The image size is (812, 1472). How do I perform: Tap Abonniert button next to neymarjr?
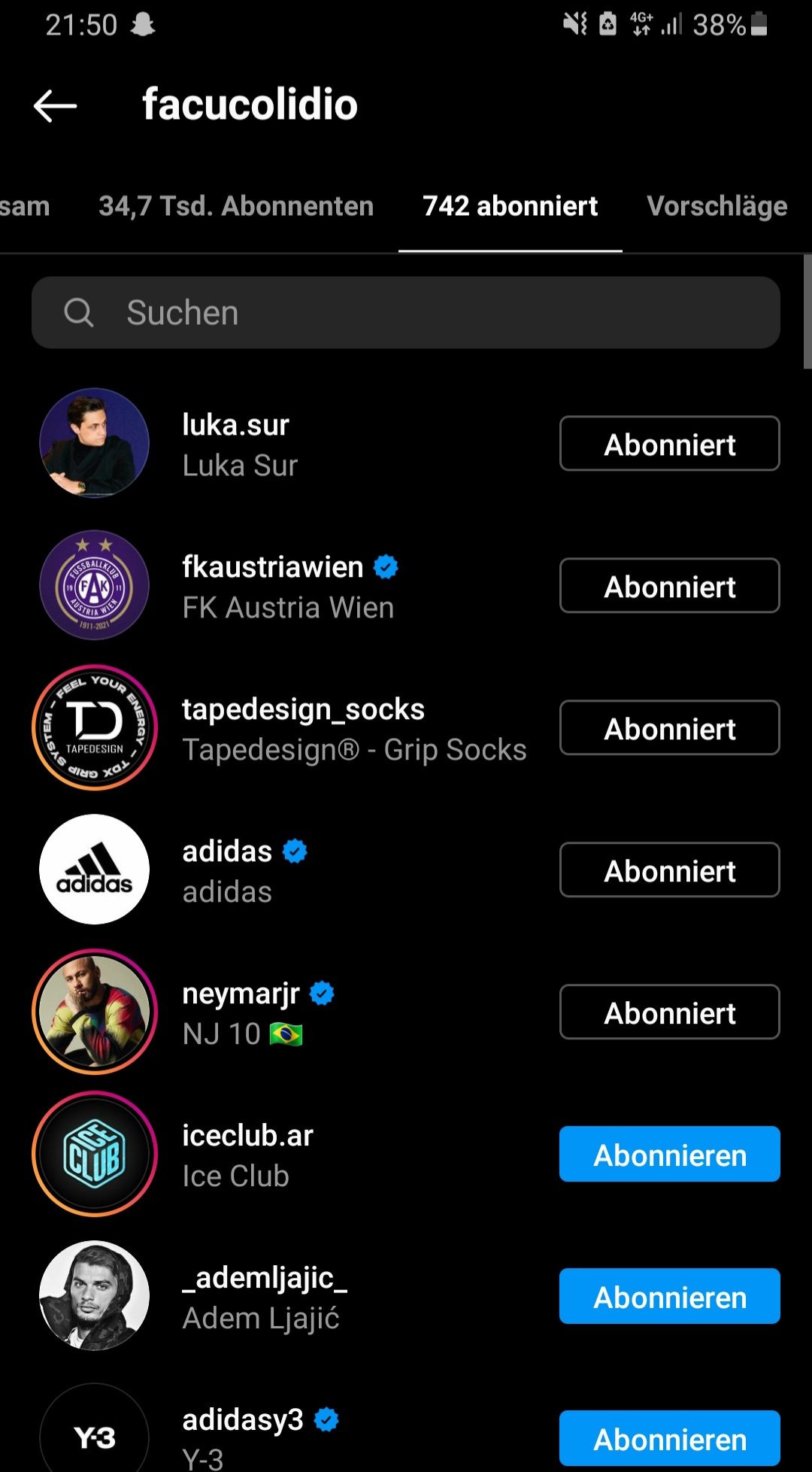click(x=670, y=1012)
